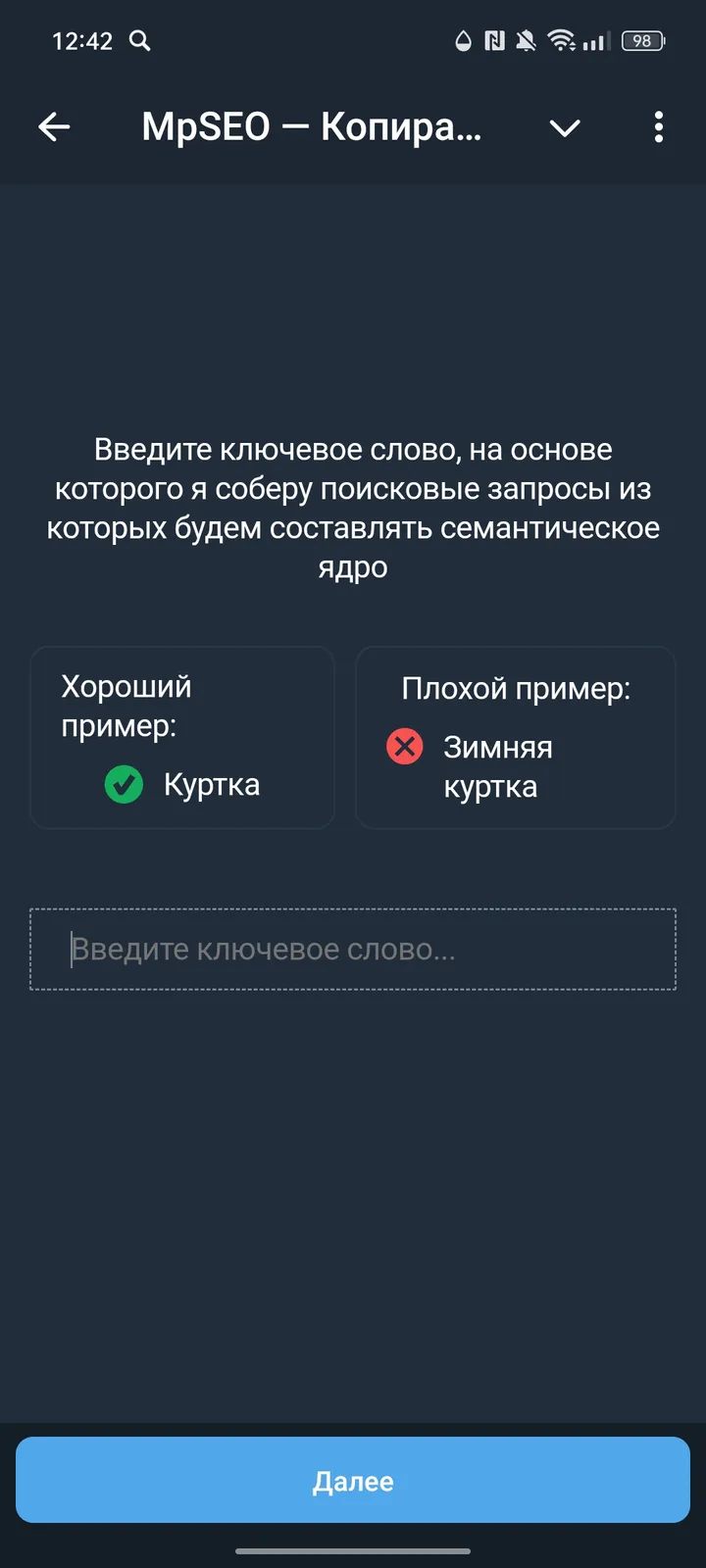The image size is (706, 1568).
Task: Click the red X beside Зимняя куртка
Action: coord(404,747)
